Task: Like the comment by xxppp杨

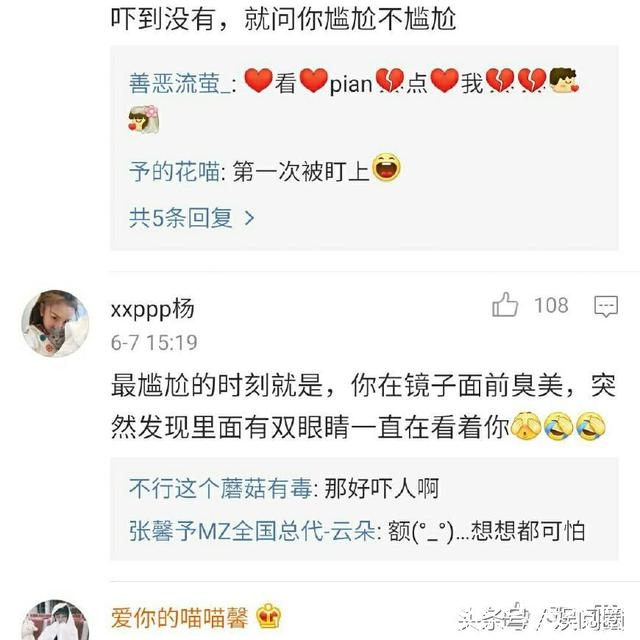Action: point(506,306)
